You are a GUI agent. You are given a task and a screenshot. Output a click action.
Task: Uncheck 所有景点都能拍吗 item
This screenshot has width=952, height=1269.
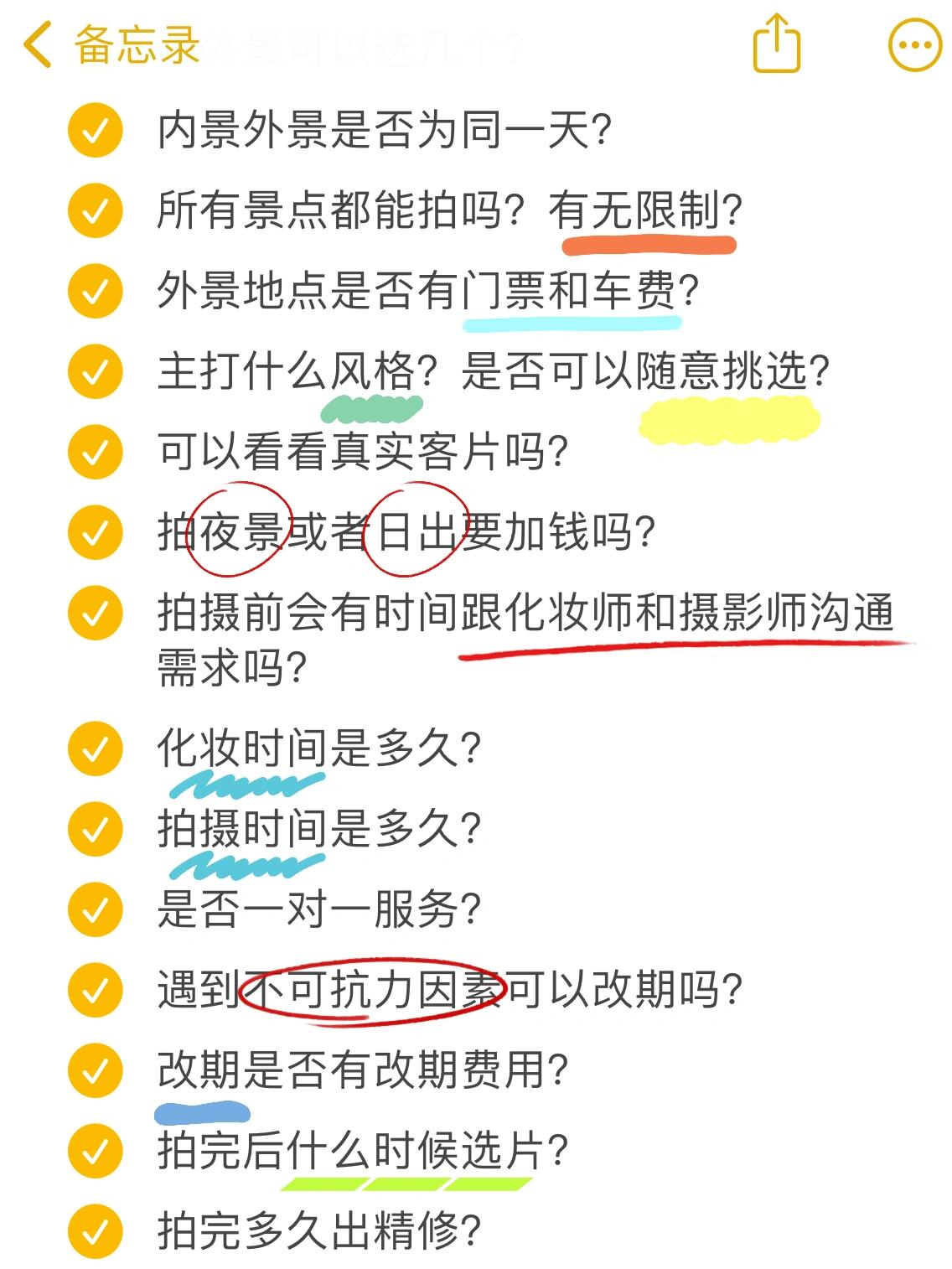[95, 210]
